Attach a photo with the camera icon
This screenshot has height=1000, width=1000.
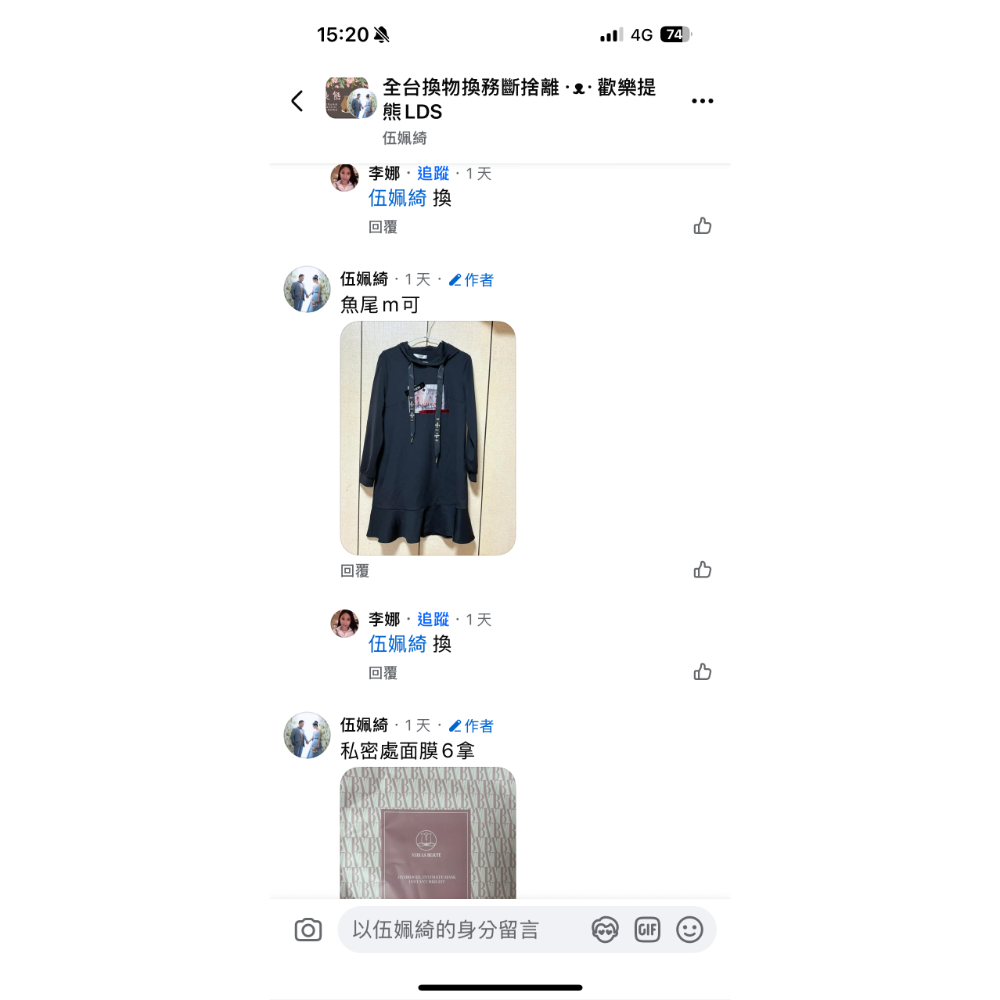tap(308, 930)
